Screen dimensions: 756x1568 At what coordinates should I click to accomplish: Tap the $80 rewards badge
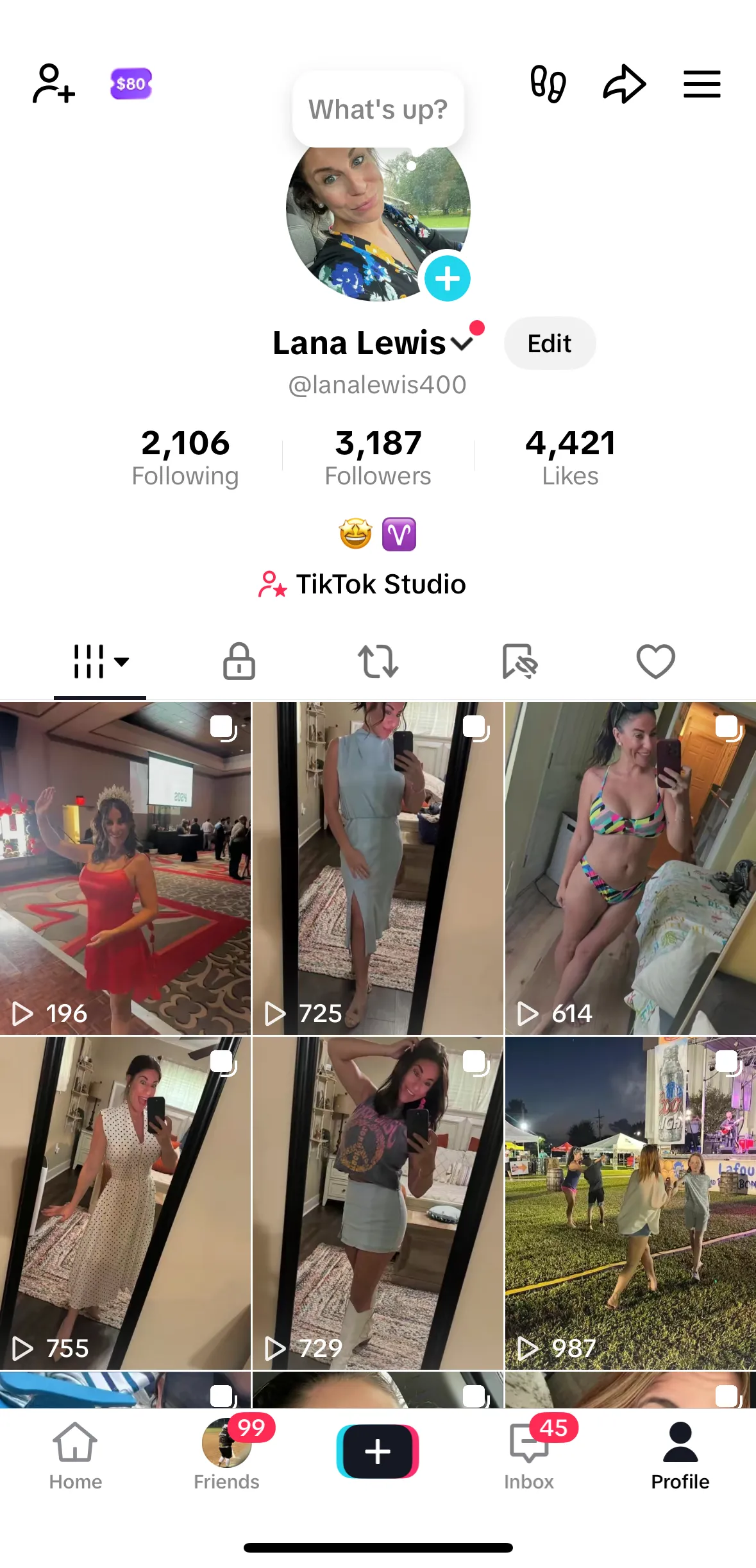pyautogui.click(x=131, y=83)
